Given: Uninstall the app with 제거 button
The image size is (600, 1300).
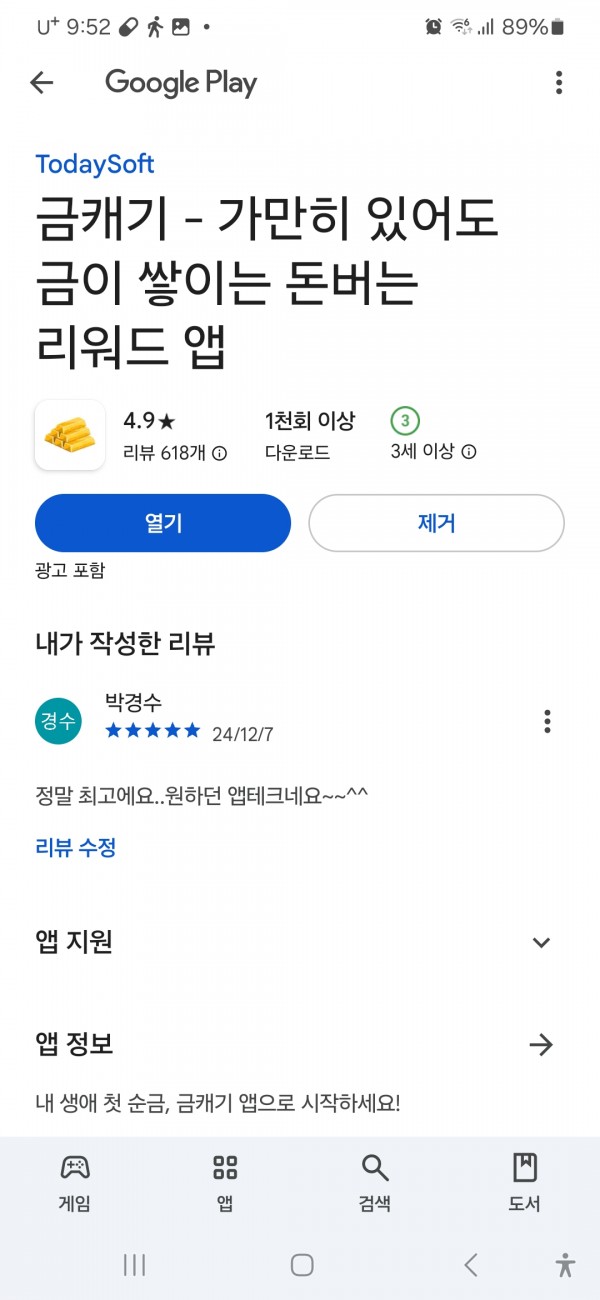Looking at the screenshot, I should coord(436,523).
